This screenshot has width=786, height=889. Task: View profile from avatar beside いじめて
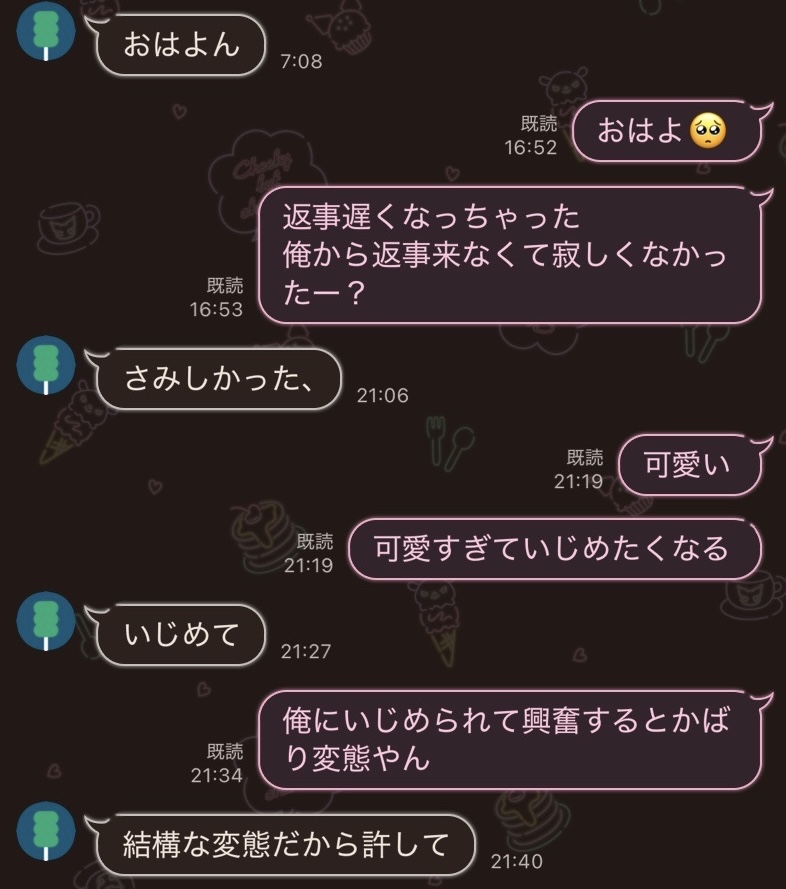pyautogui.click(x=46, y=621)
